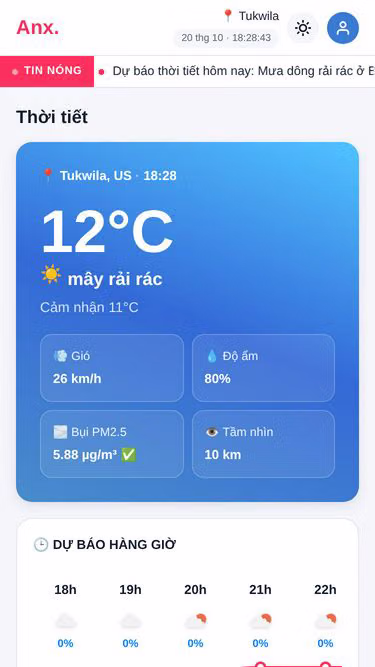This screenshot has height=667, width=375.
Task: Tap the TIN NÓNG breaking news badge
Action: (x=47, y=71)
